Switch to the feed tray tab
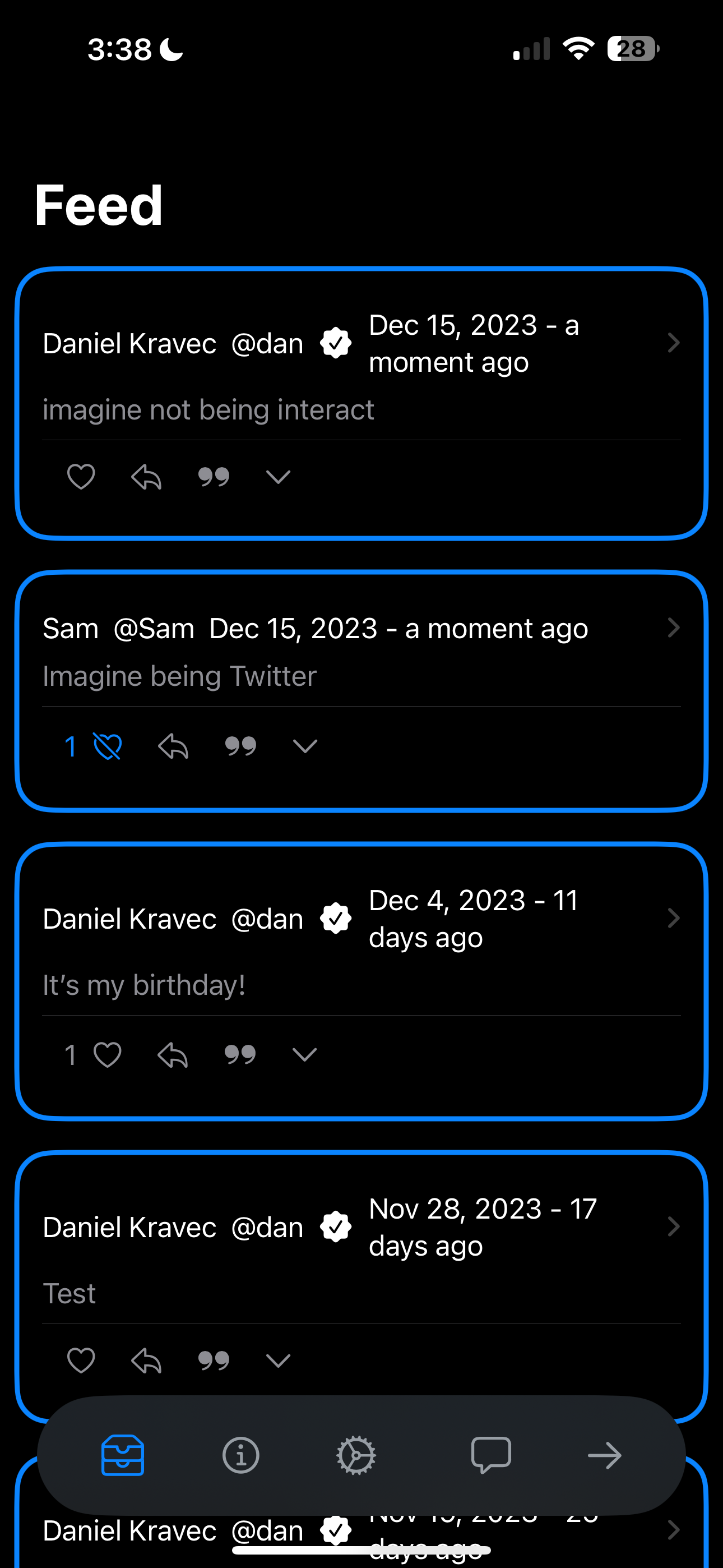The image size is (723, 1568). [122, 1455]
